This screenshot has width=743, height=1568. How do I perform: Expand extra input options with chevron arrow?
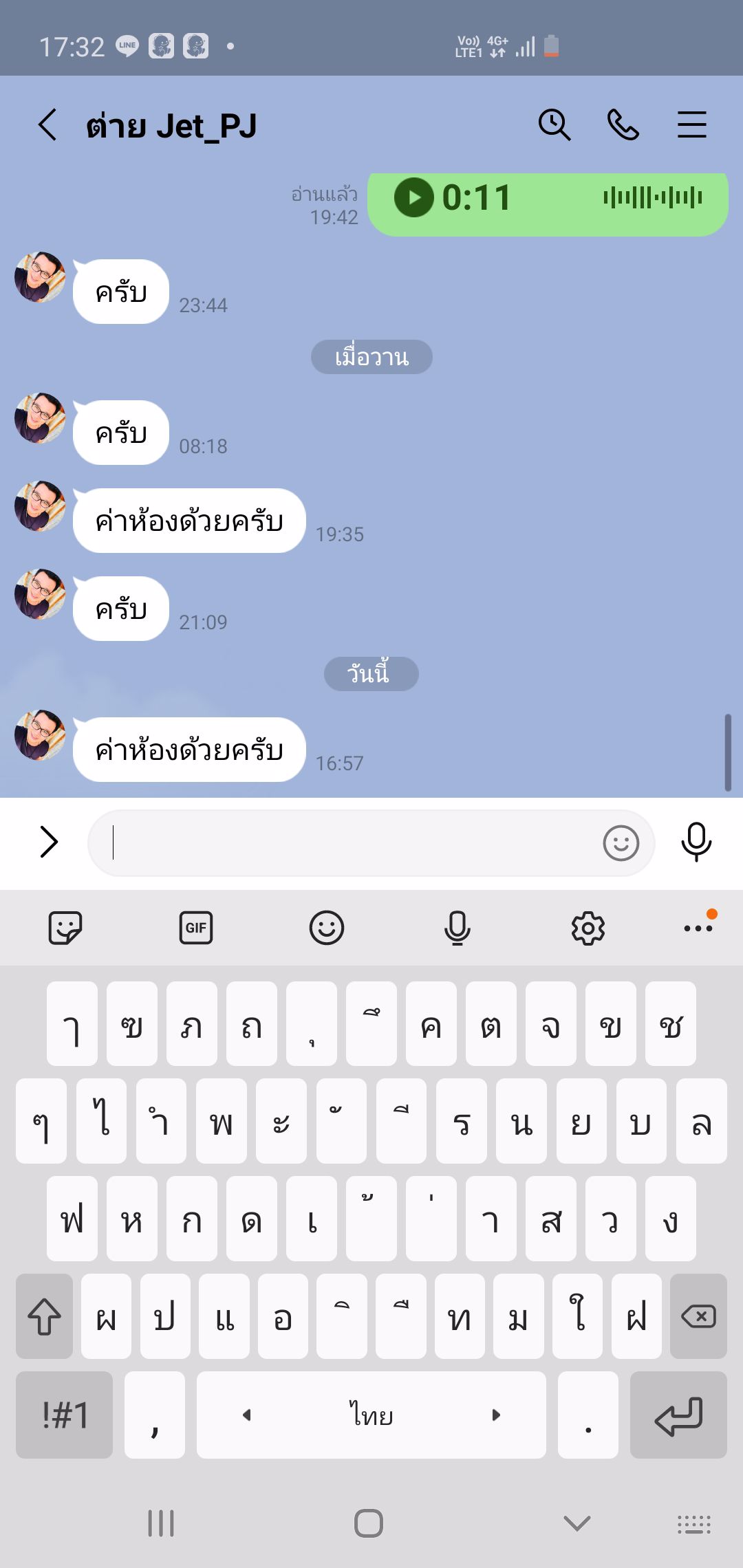point(48,842)
